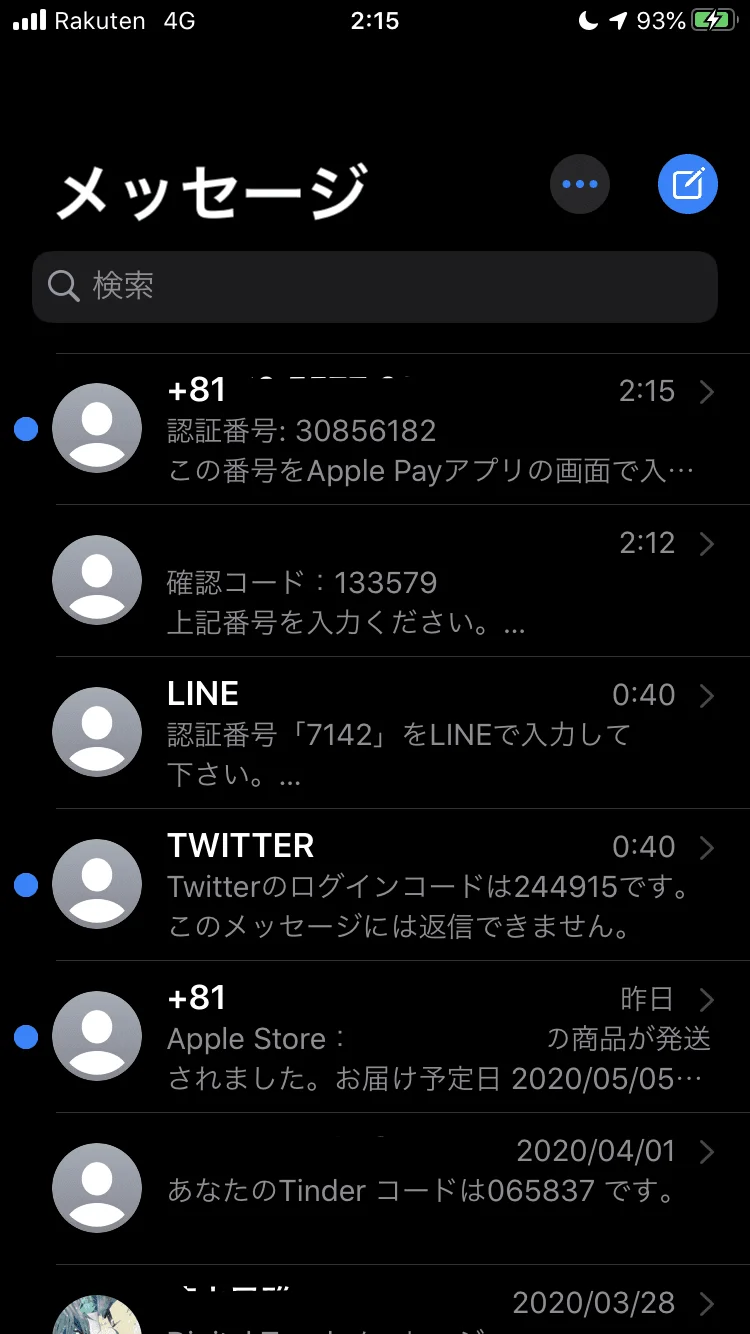The width and height of the screenshot is (750, 1334).
Task: Open the more options ellipsis button
Action: pos(580,184)
